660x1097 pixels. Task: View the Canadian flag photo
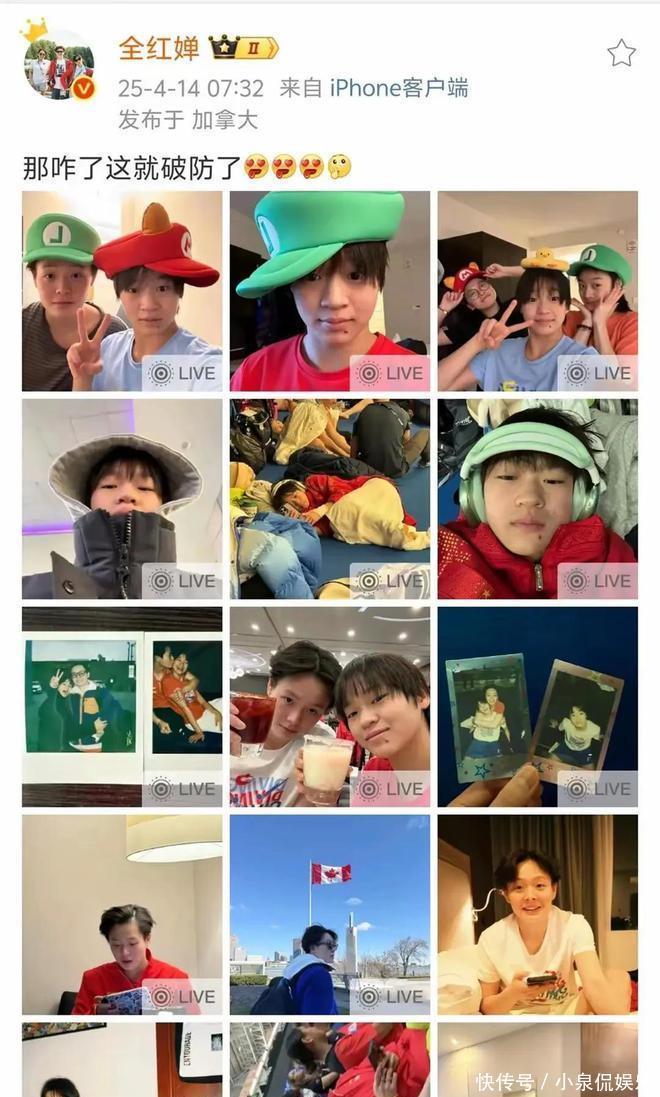[330, 914]
